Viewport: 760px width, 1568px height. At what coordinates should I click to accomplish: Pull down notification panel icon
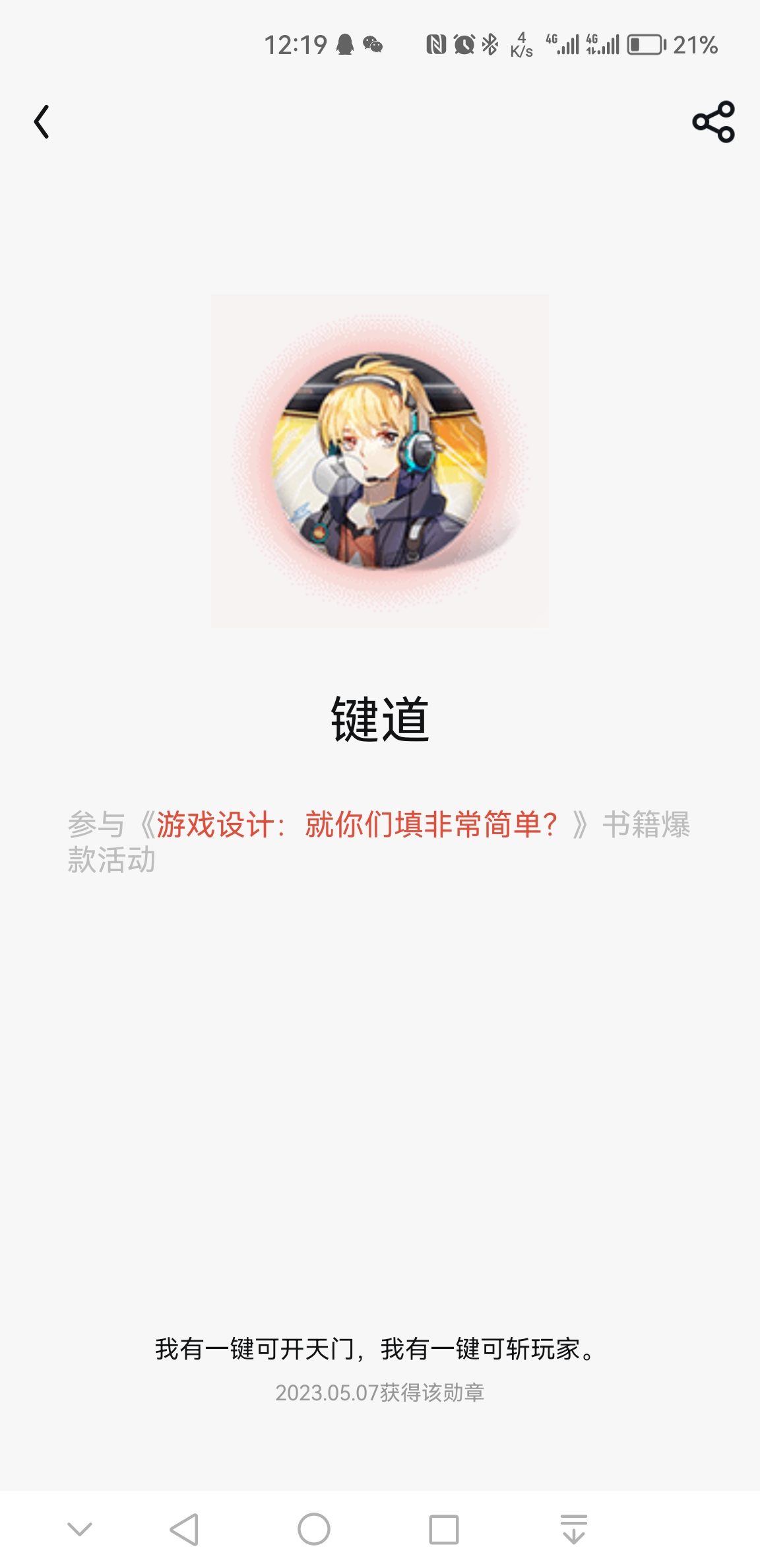pyautogui.click(x=573, y=1529)
